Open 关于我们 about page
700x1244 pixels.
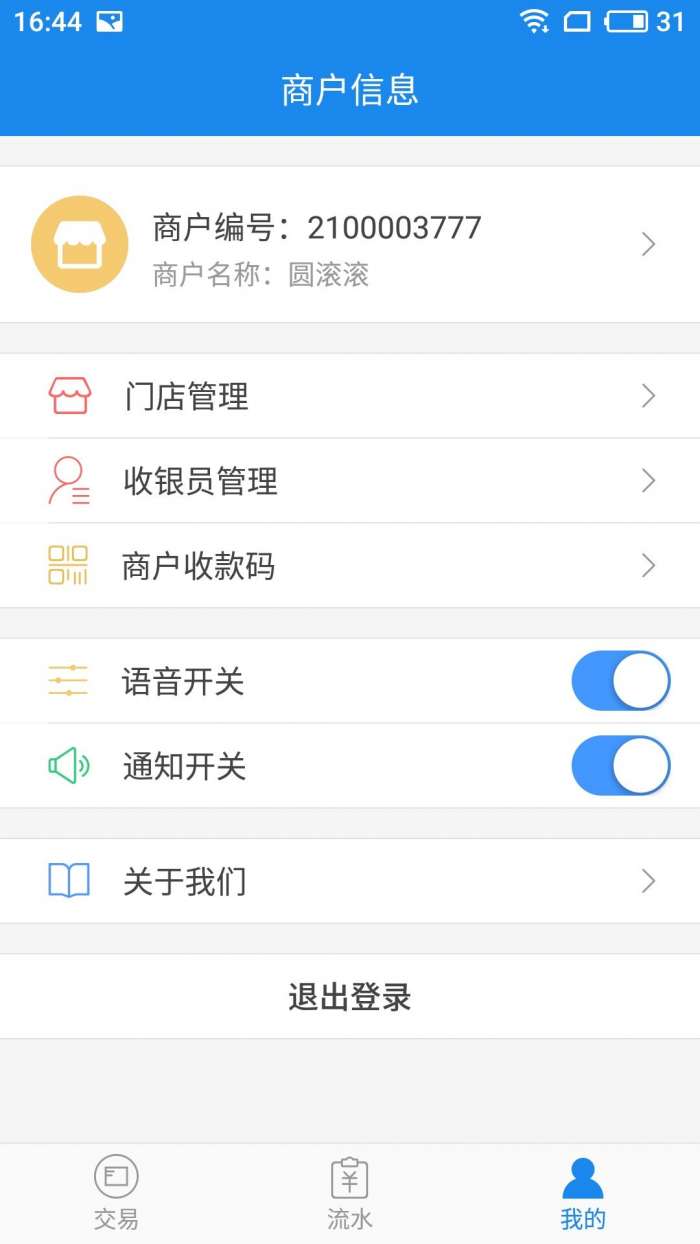(x=350, y=881)
